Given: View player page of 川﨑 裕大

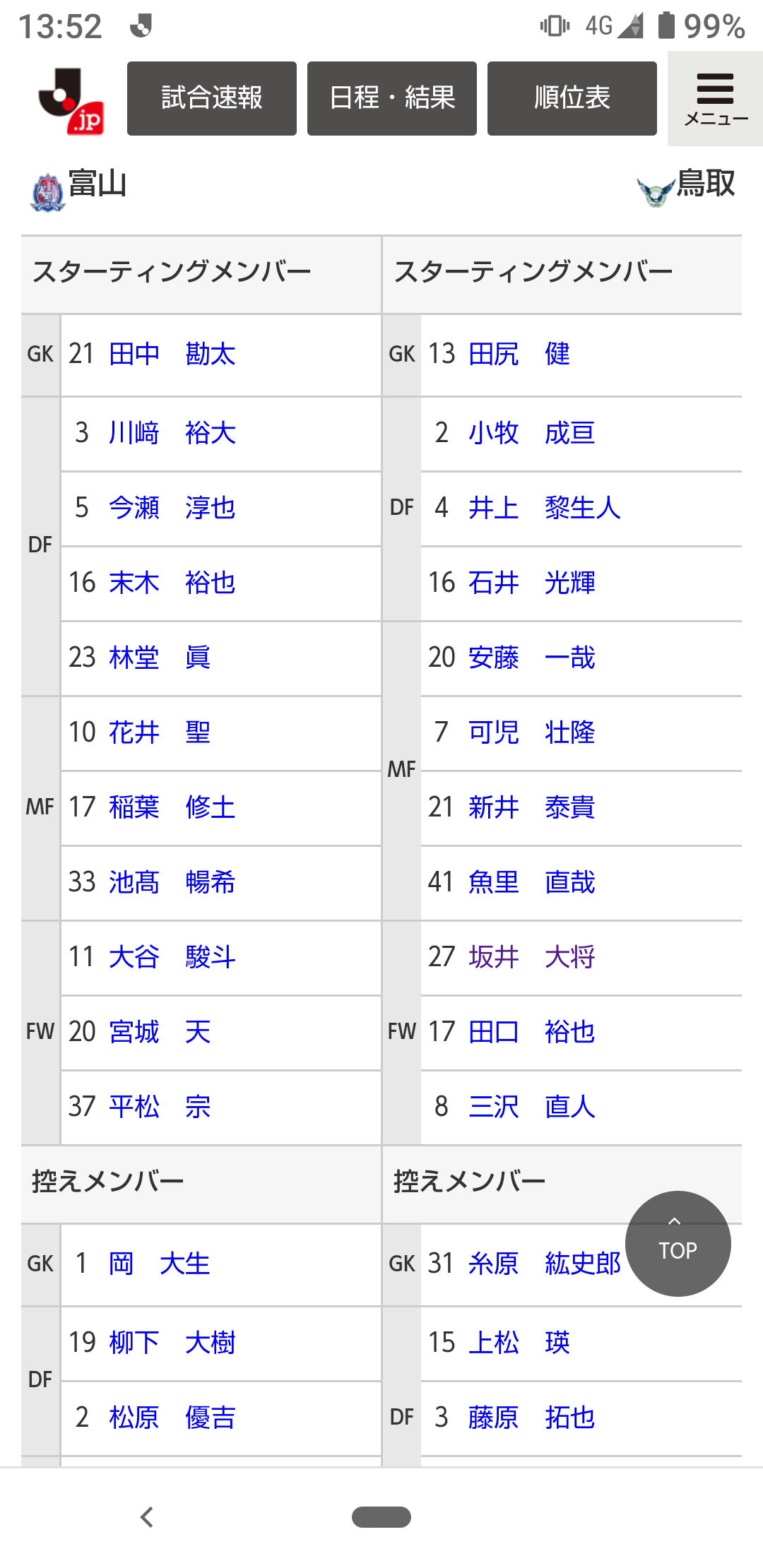Looking at the screenshot, I should click(x=172, y=433).
